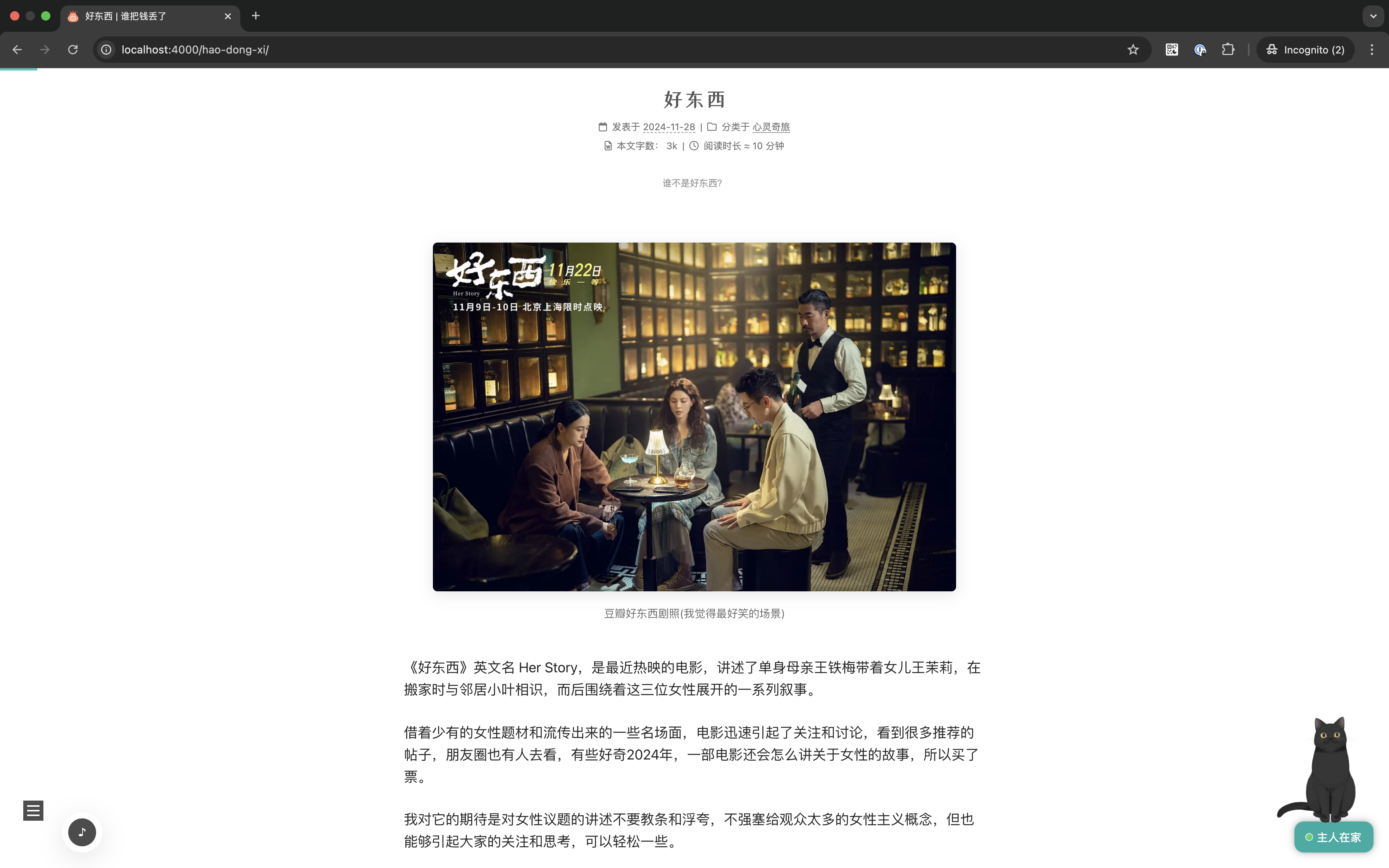Open the Chrome overflow menu
1389x868 pixels.
(1372, 50)
